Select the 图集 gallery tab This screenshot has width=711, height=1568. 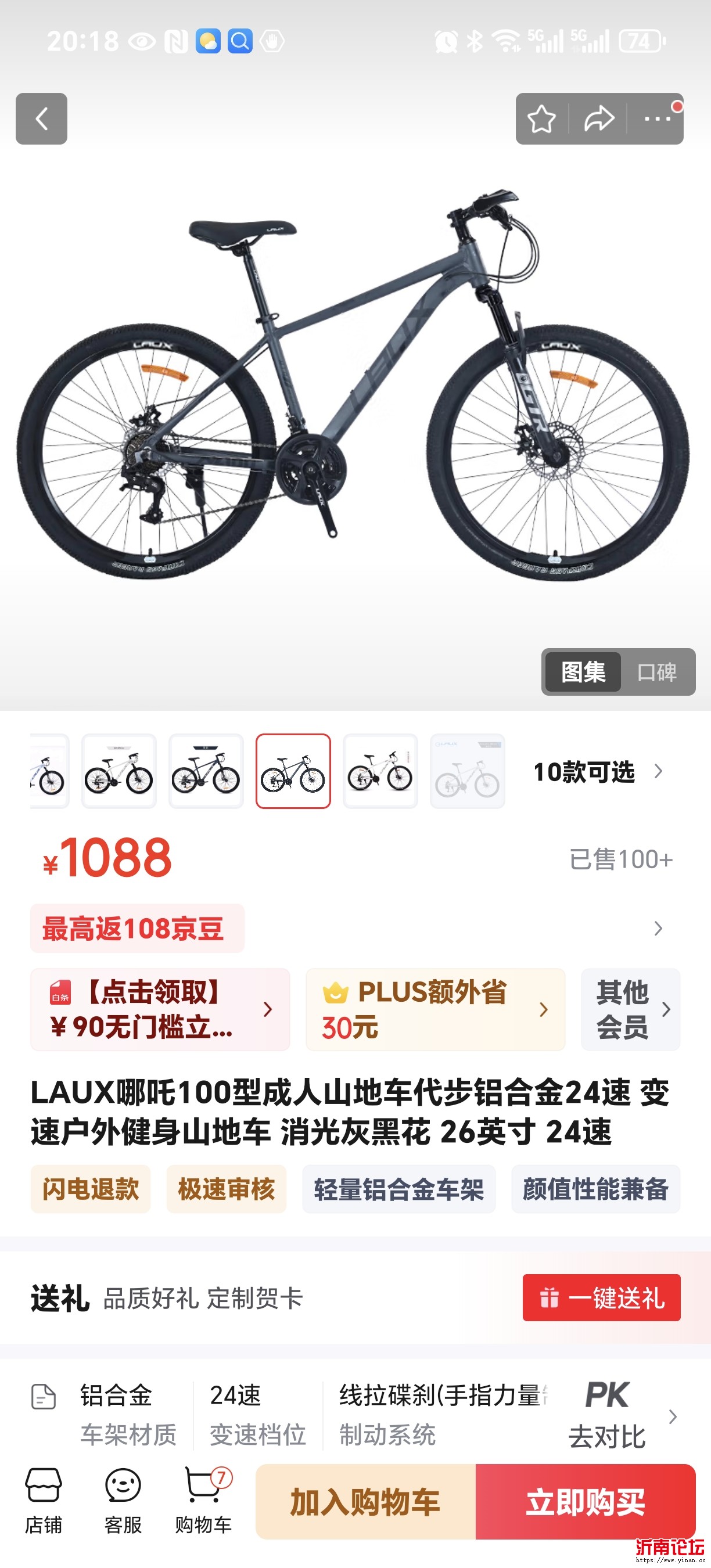coord(583,672)
